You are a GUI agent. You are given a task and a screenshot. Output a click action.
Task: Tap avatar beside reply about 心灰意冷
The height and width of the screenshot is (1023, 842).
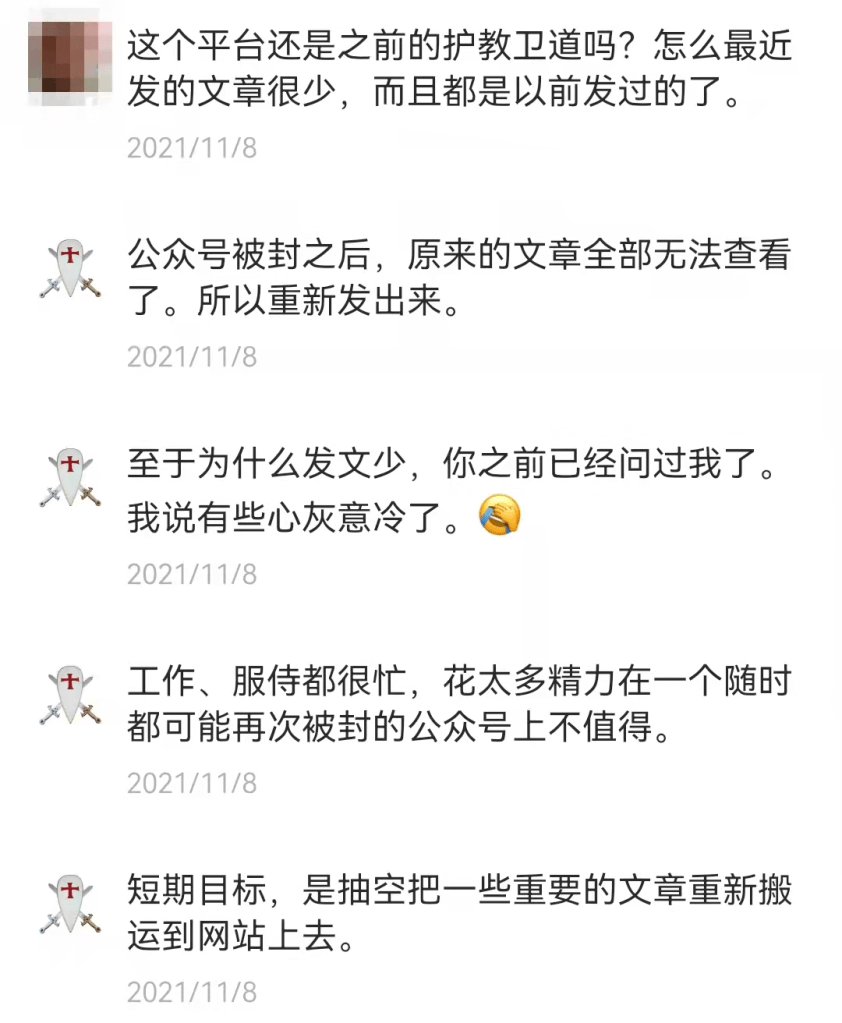point(70,479)
